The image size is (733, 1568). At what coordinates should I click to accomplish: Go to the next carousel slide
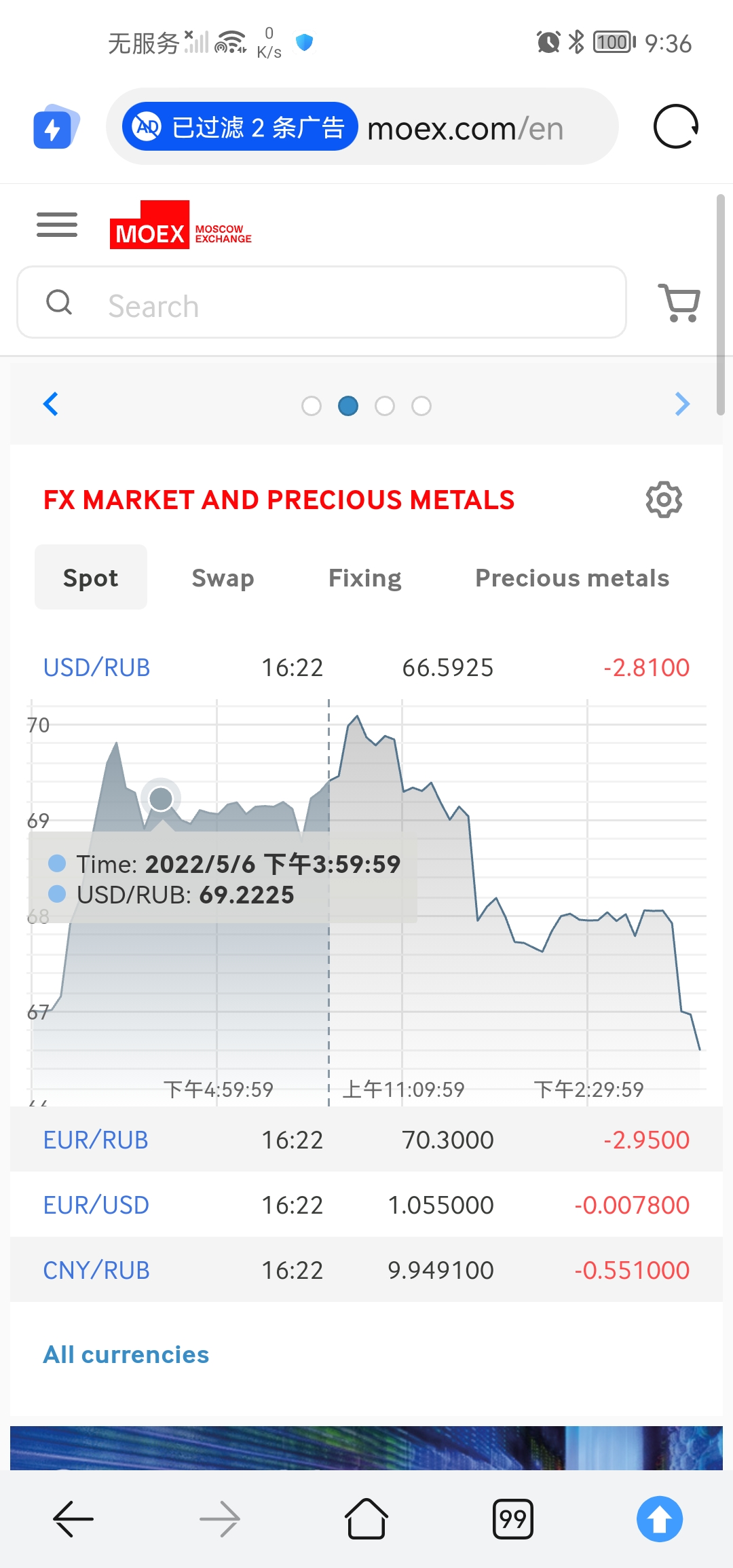[682, 404]
